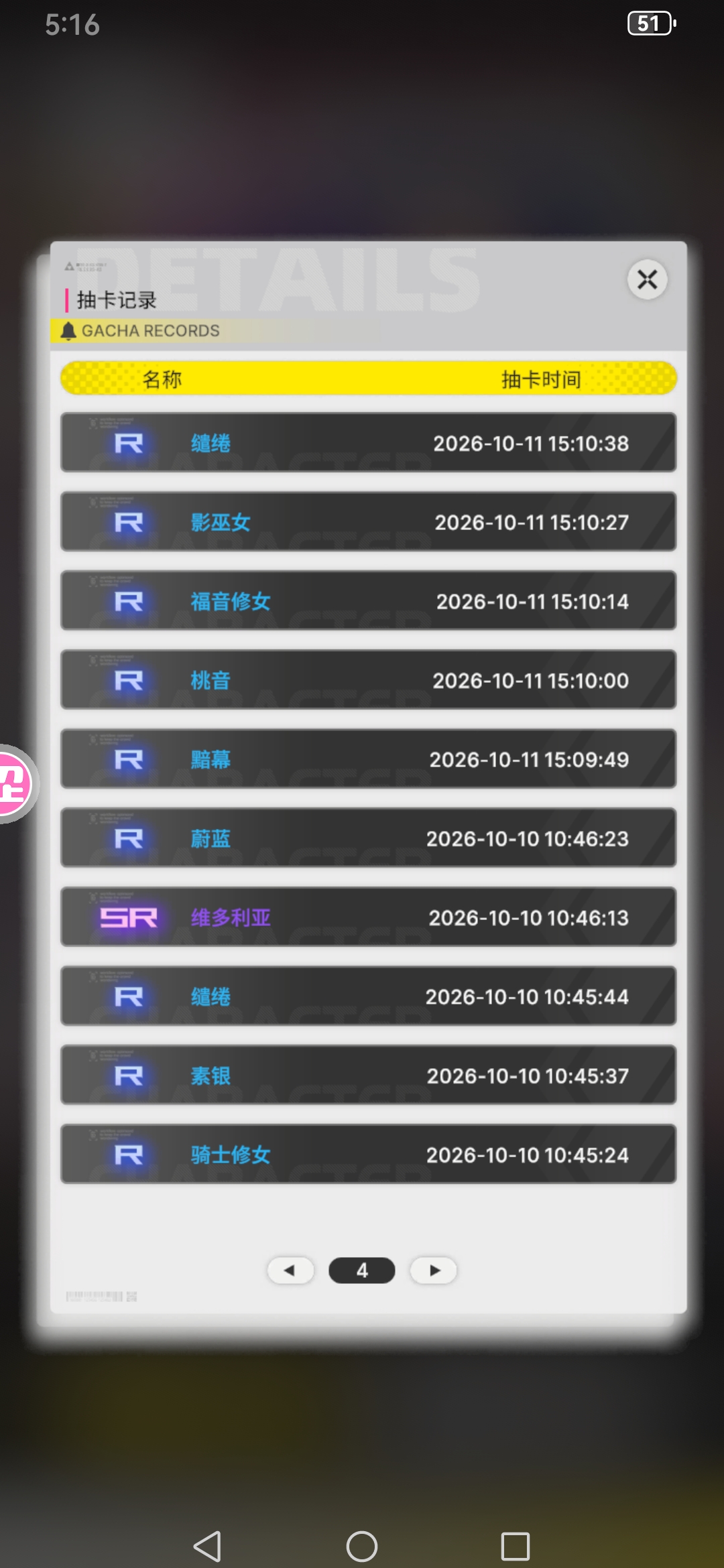The height and width of the screenshot is (1568, 724).
Task: Go to the home screen
Action: tap(362, 1546)
